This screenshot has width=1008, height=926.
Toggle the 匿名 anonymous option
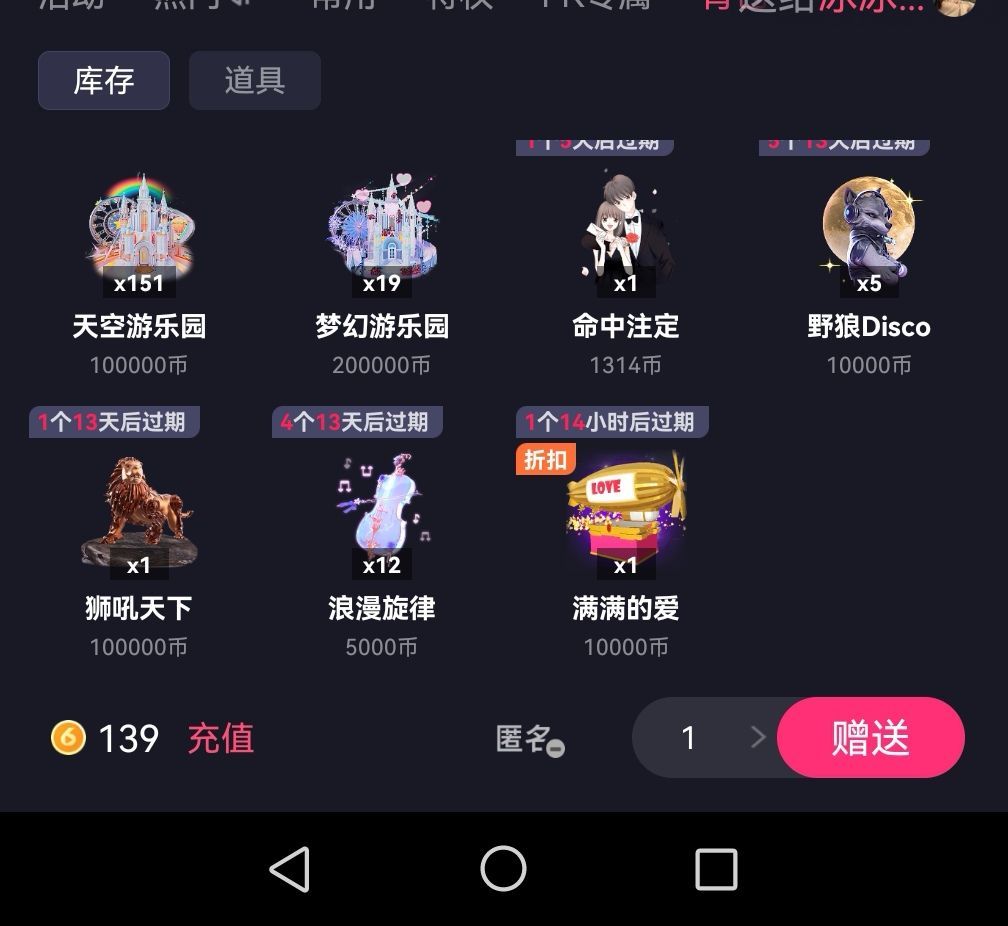[x=530, y=740]
